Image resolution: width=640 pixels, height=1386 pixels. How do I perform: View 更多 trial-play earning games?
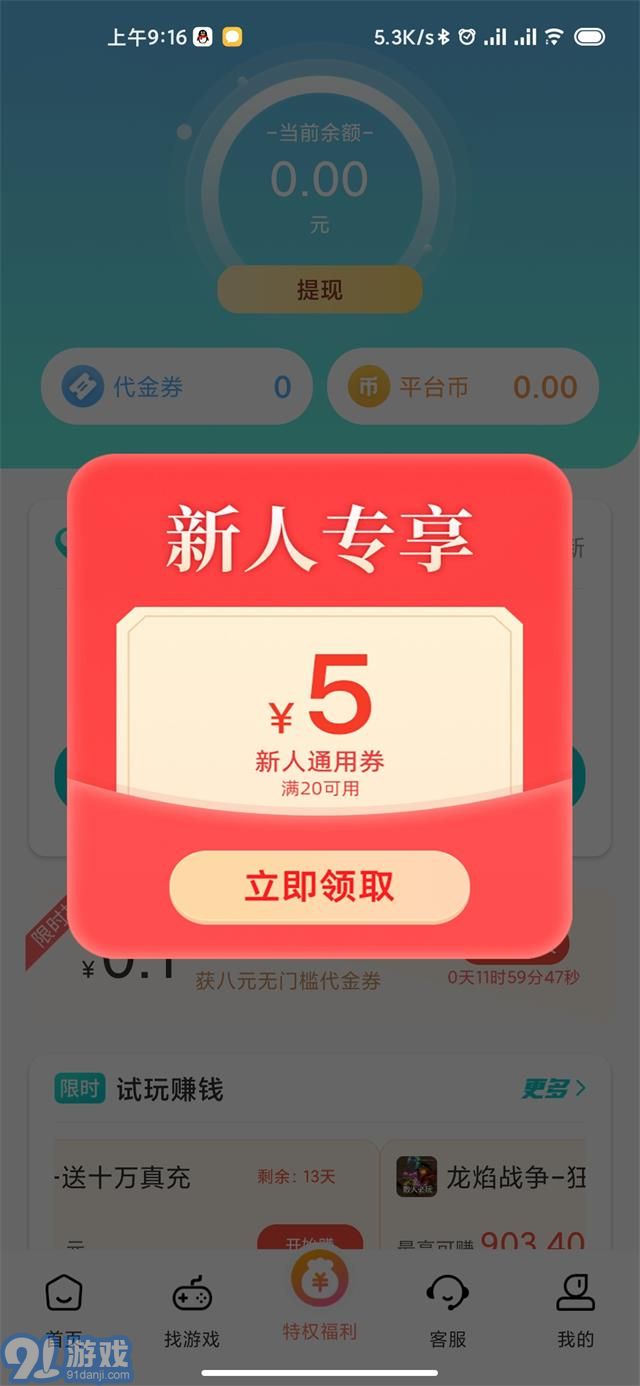(x=553, y=1088)
